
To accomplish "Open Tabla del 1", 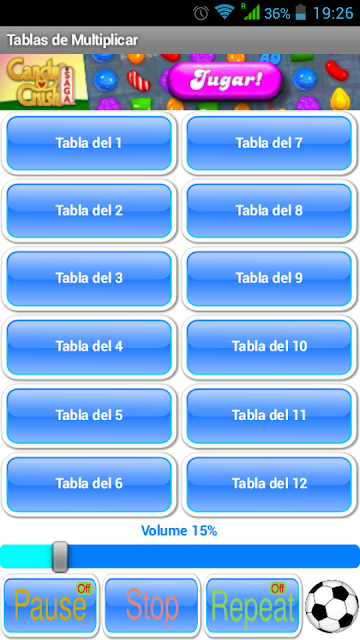I will (89, 143).
